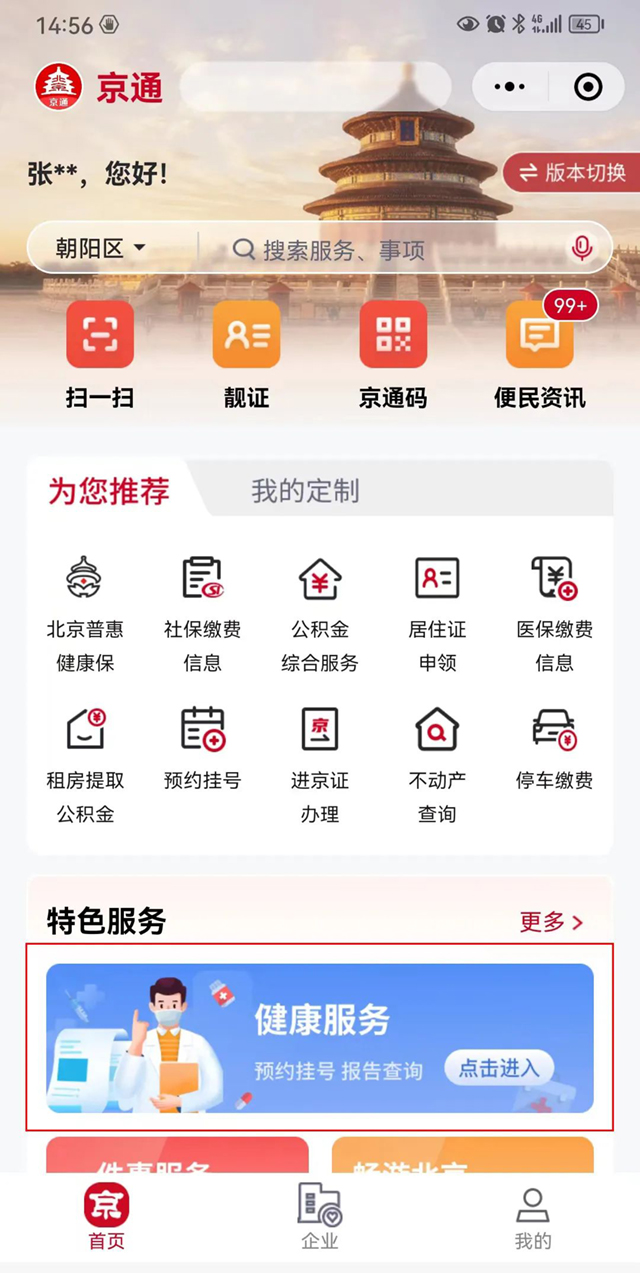Tap the voice search microphone icon

pos(582,248)
